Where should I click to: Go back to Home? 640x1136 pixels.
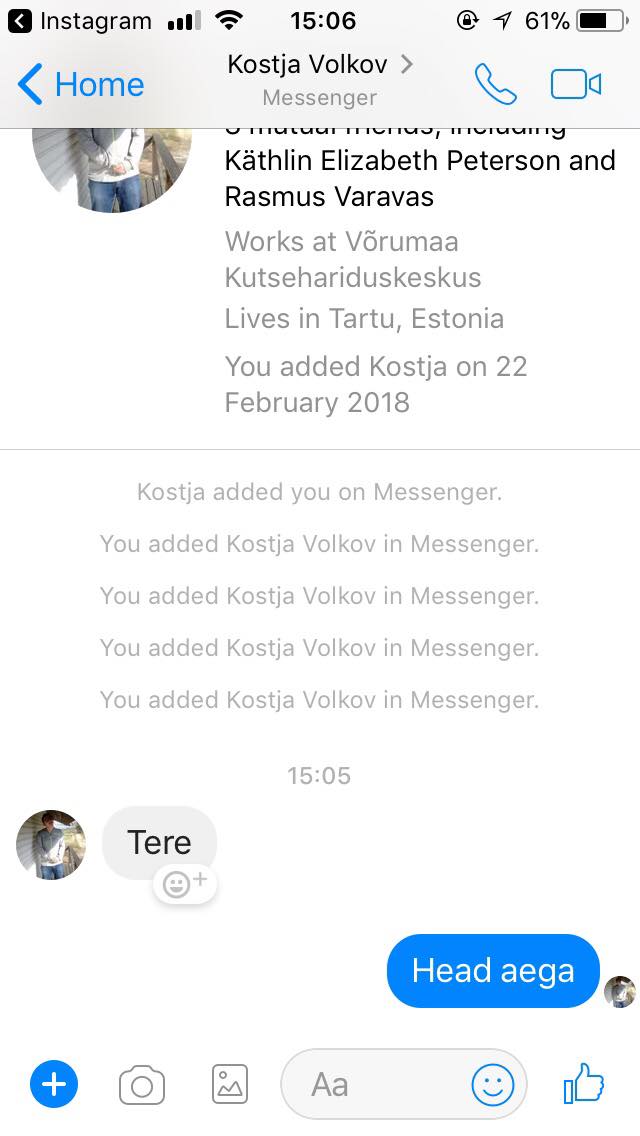(80, 84)
